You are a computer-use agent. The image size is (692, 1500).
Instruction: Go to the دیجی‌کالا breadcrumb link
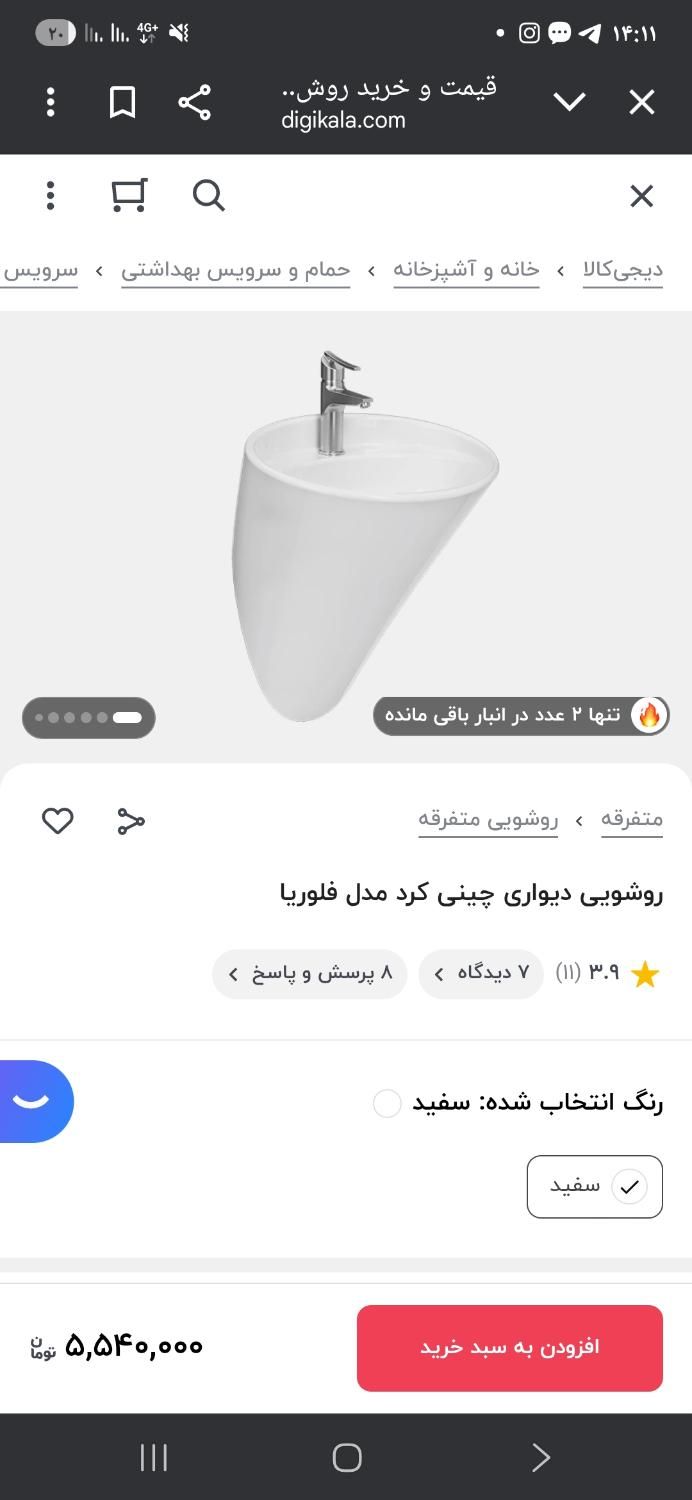click(623, 270)
